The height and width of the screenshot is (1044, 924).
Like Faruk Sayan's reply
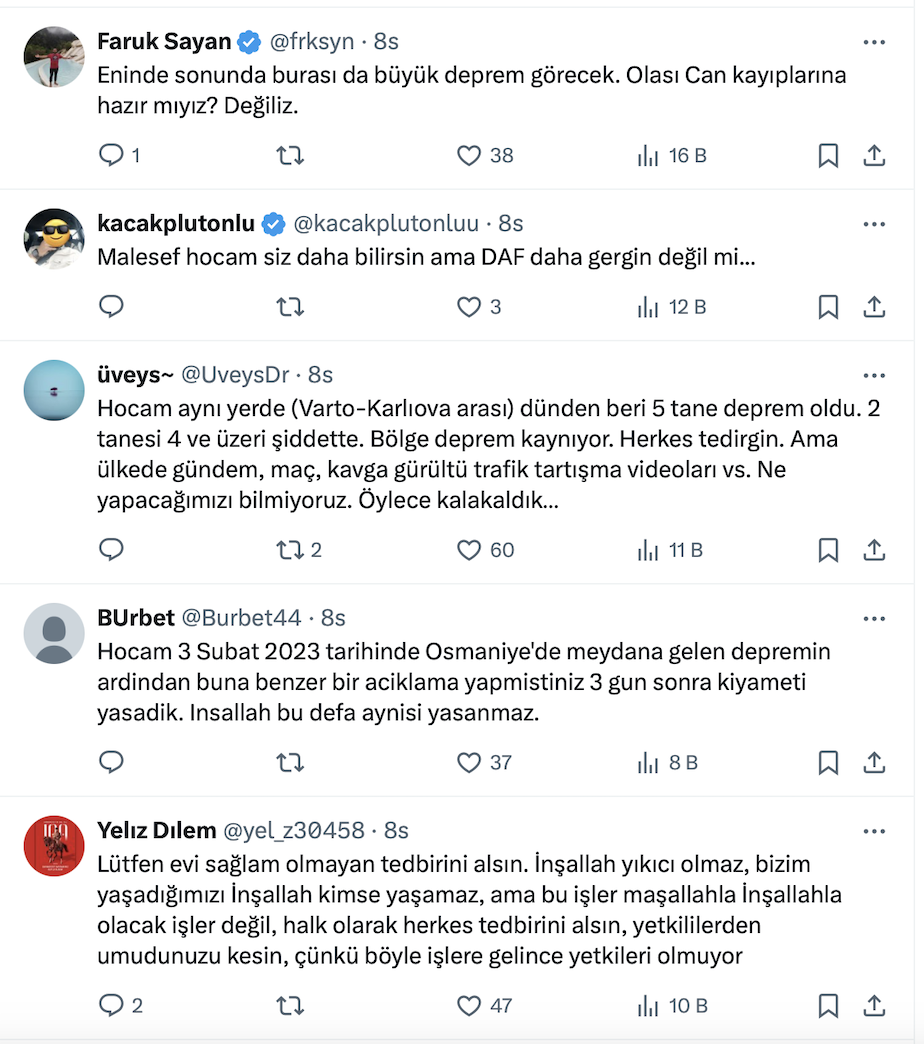click(x=469, y=155)
